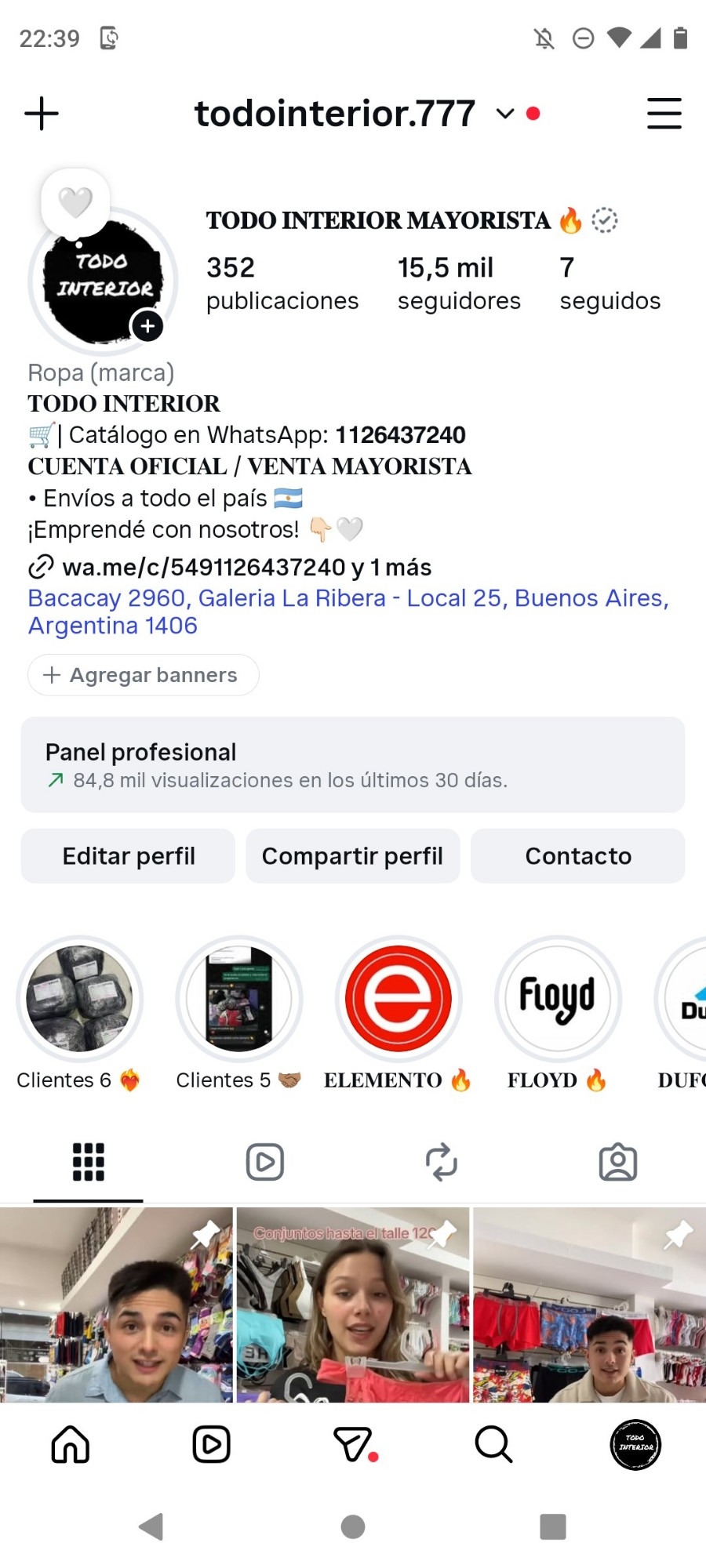Tap Agregar banners
Viewport: 706px width, 1568px height.
pos(144,675)
